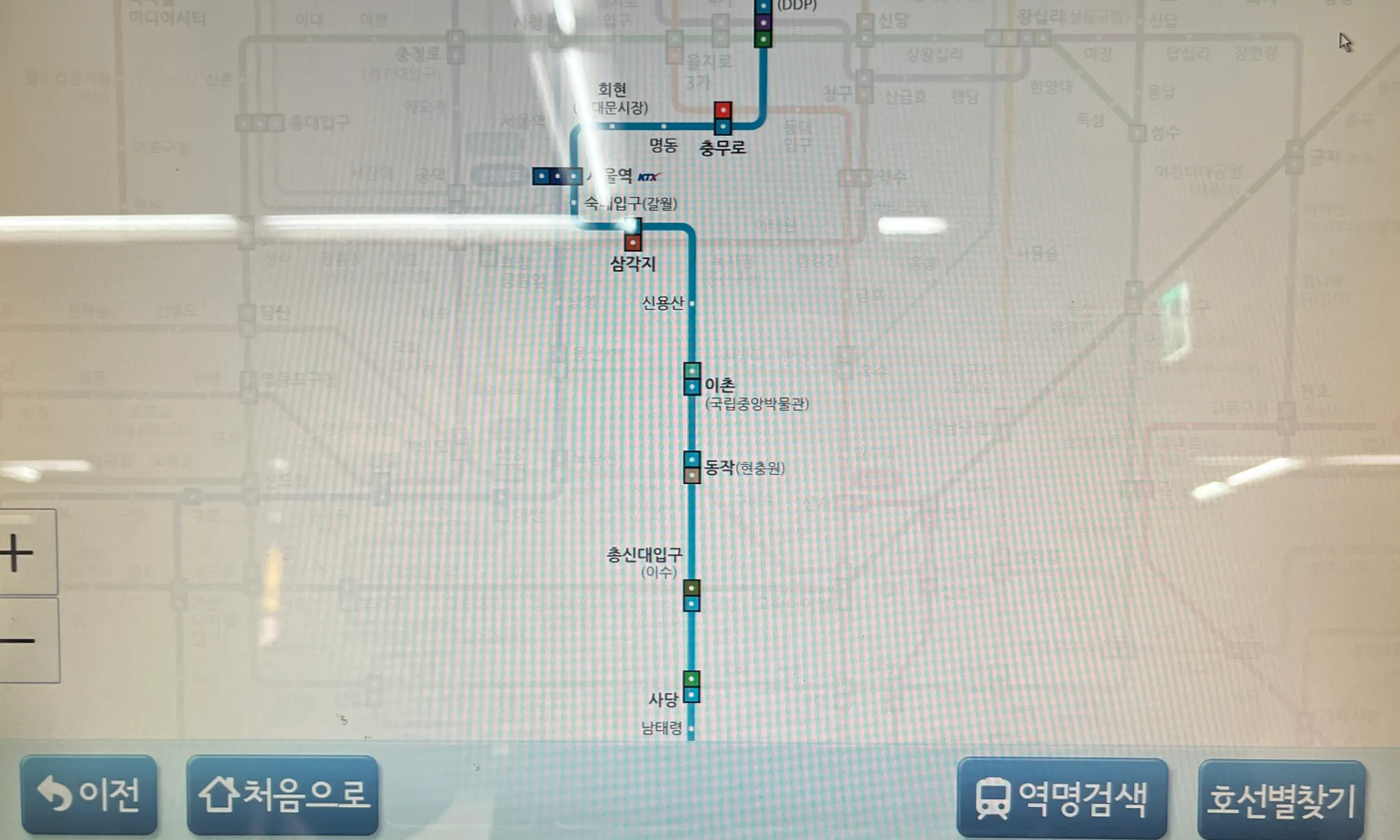Return to start with 처음으로
This screenshot has width=1400, height=840.
283,795
